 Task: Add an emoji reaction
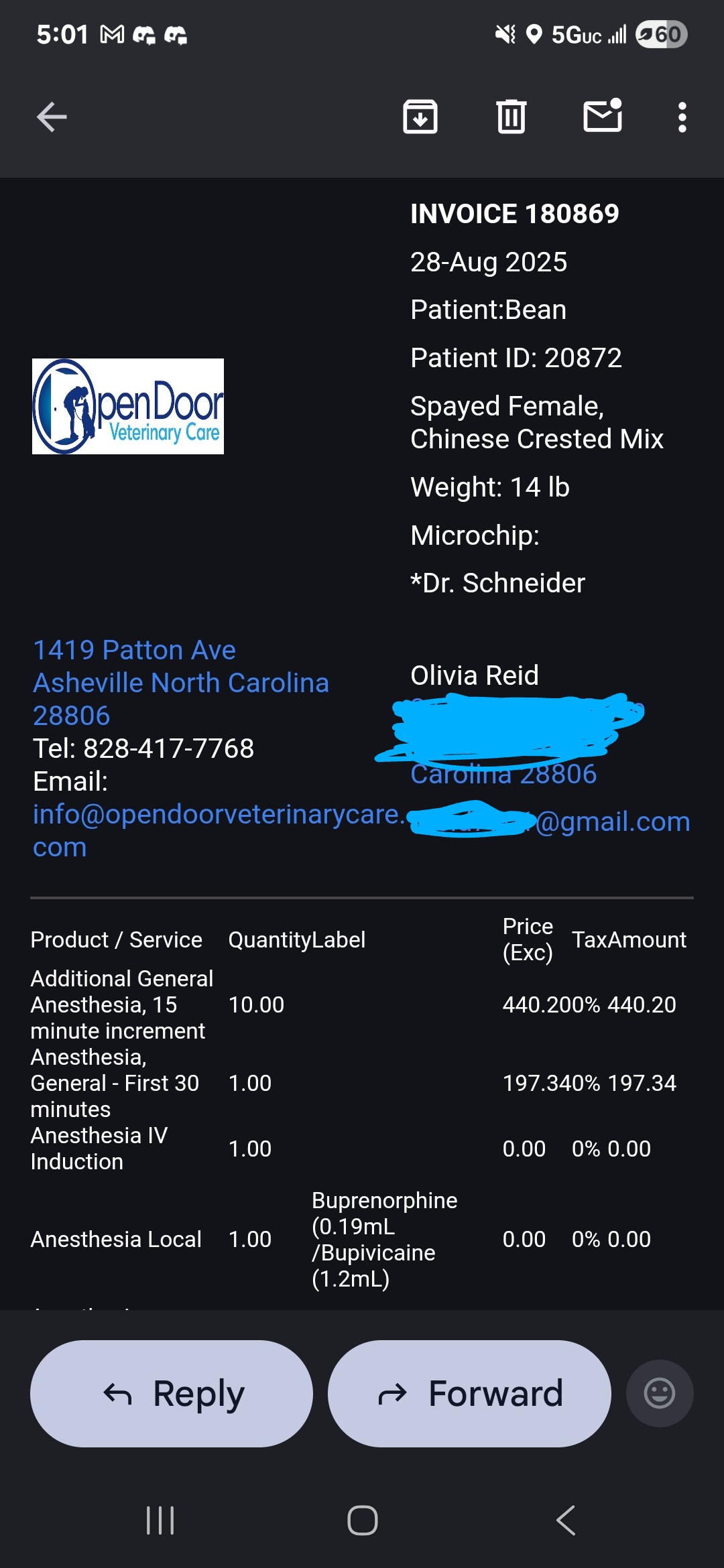659,1394
